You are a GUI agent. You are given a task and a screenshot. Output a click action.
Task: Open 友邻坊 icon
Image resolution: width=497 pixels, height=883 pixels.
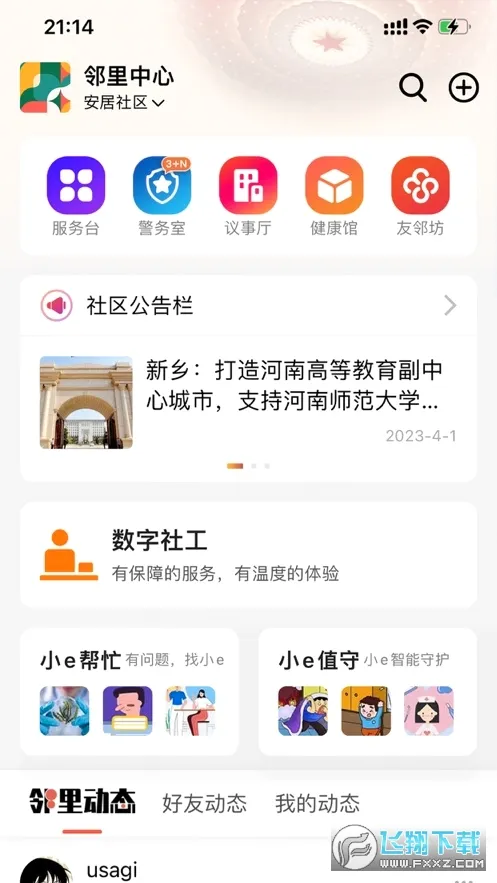pos(420,196)
